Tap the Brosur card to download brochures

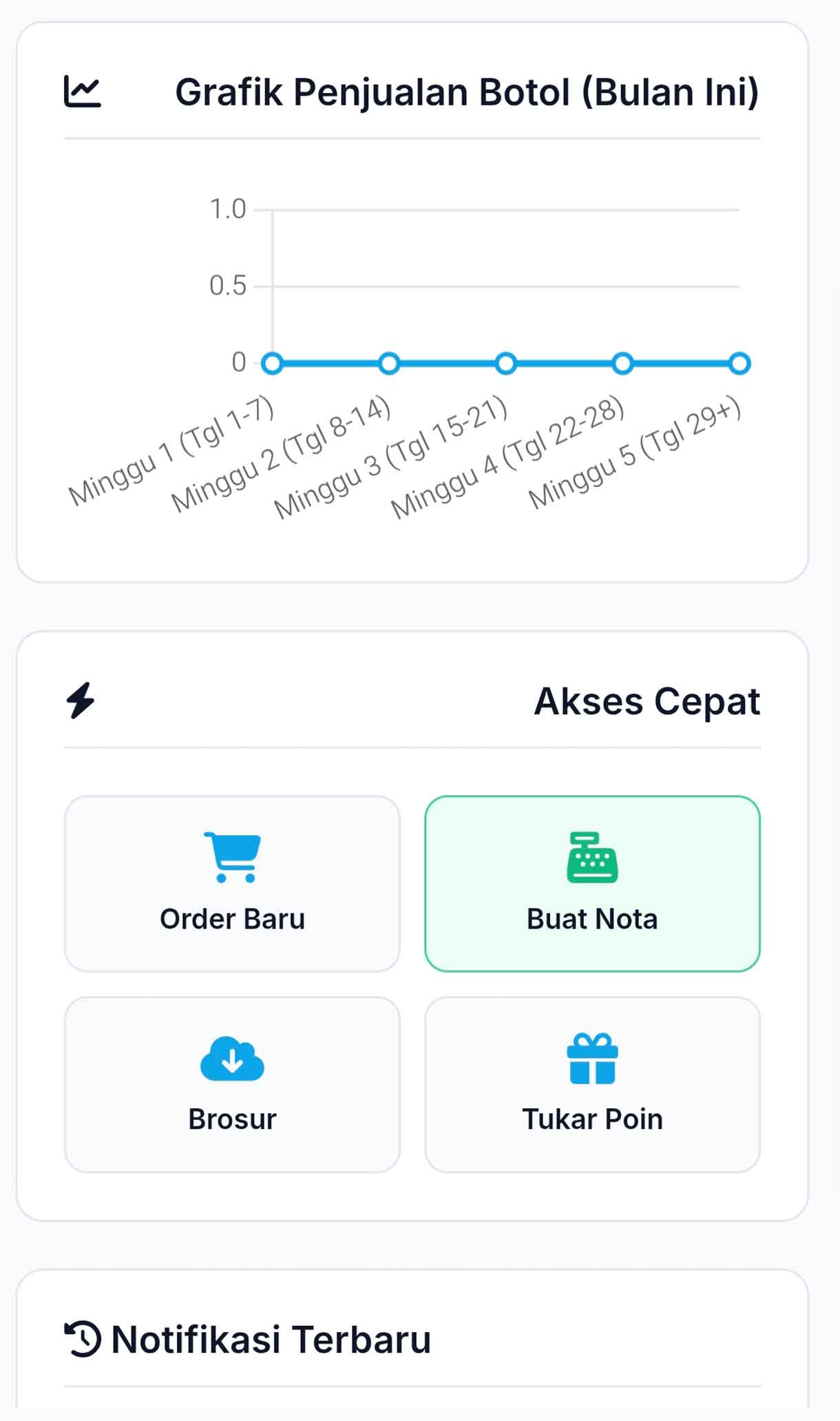click(233, 1085)
